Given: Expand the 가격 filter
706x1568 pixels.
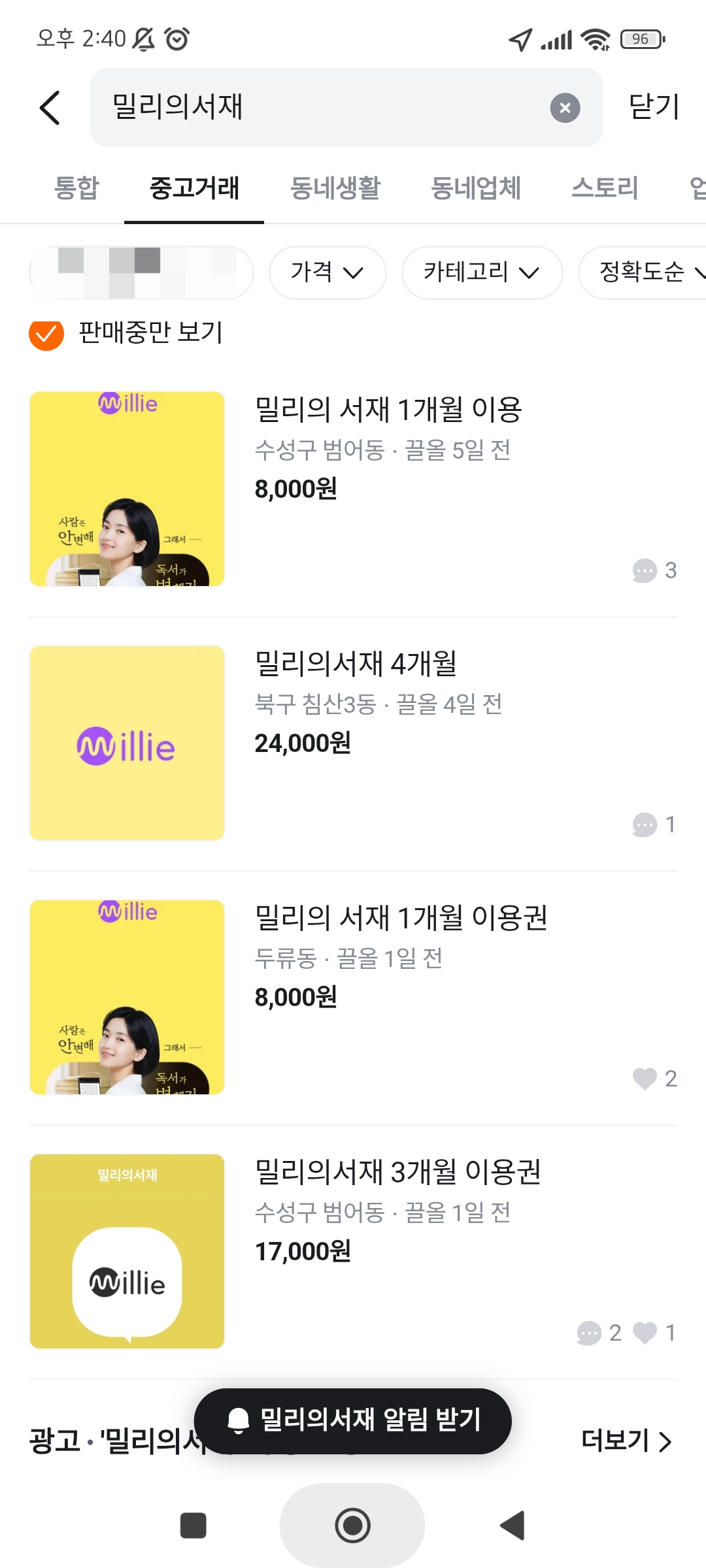Looking at the screenshot, I should 328,272.
